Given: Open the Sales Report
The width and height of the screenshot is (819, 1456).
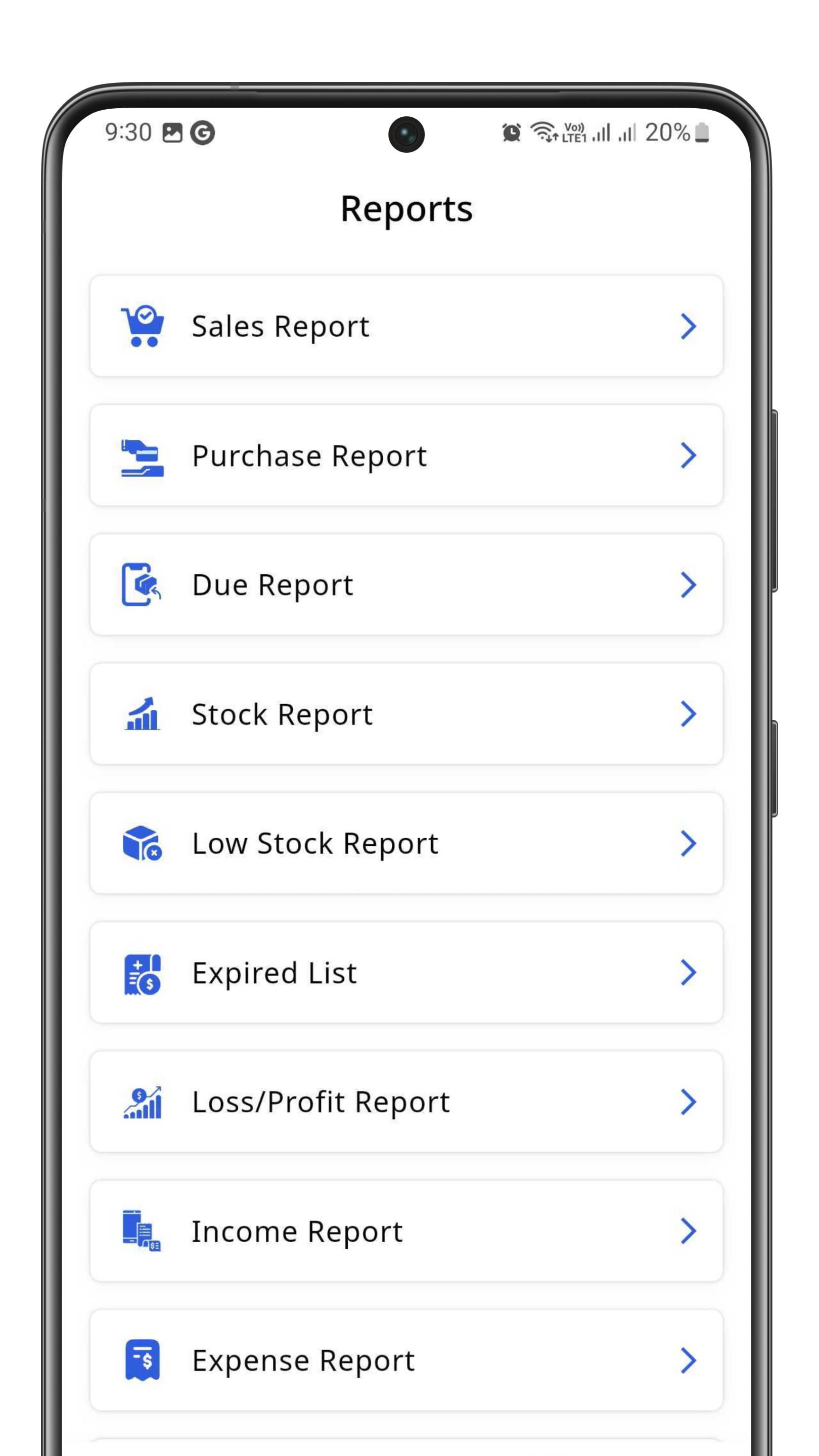Looking at the screenshot, I should (x=406, y=326).
